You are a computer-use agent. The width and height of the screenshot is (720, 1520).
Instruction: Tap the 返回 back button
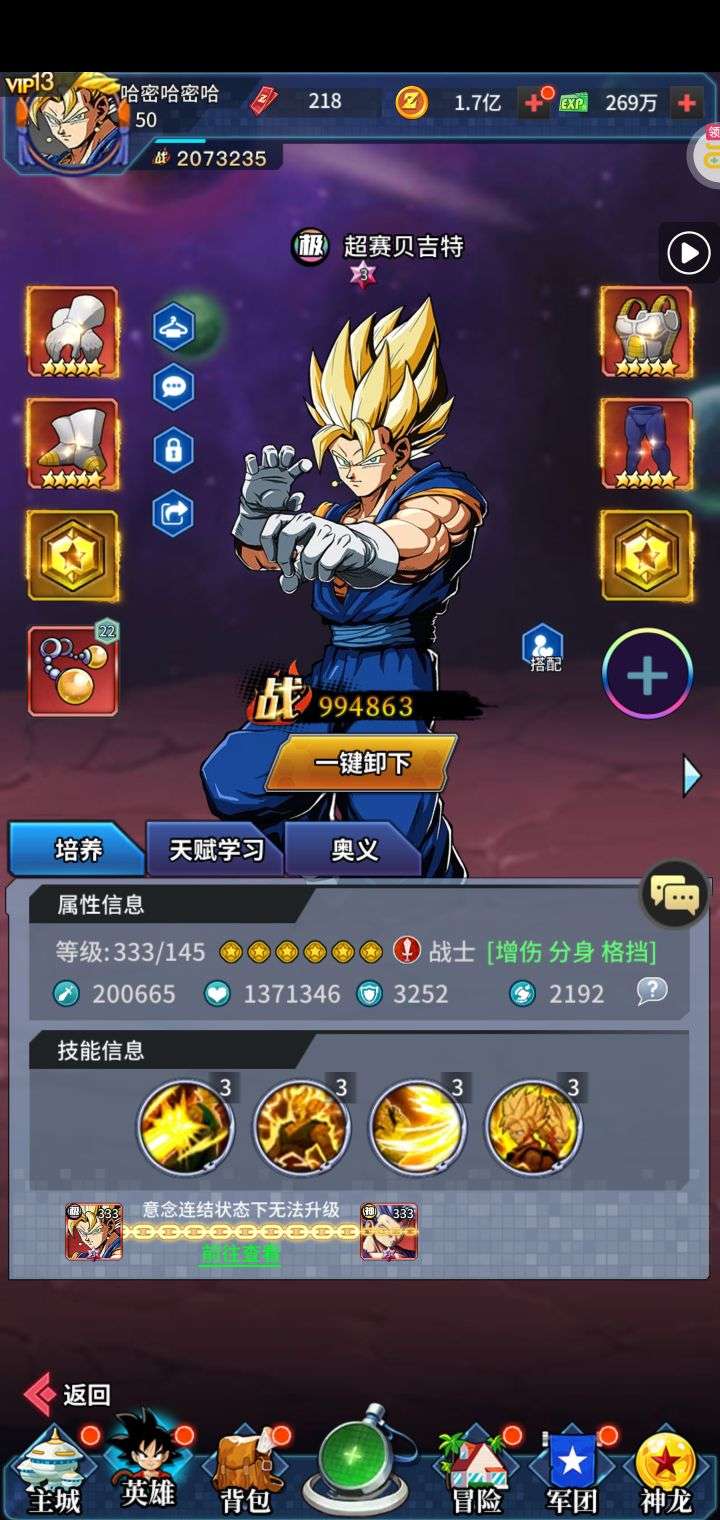(68, 1394)
